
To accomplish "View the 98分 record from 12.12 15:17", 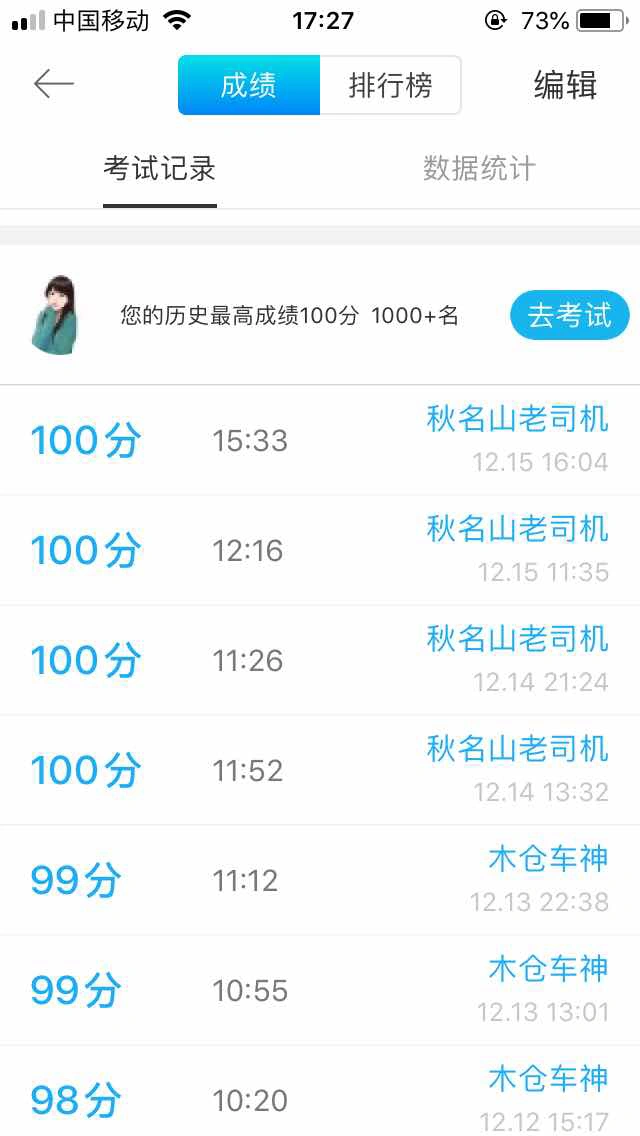I will 320,1091.
